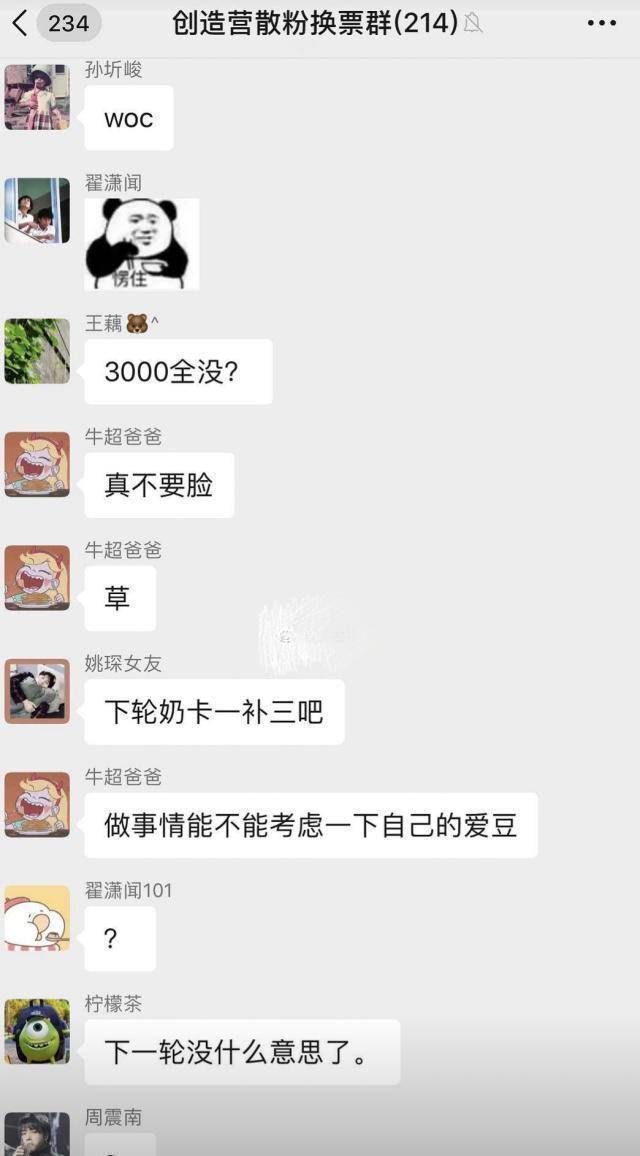Go back to the chat list
This screenshot has height=1156, width=640.
[20, 23]
